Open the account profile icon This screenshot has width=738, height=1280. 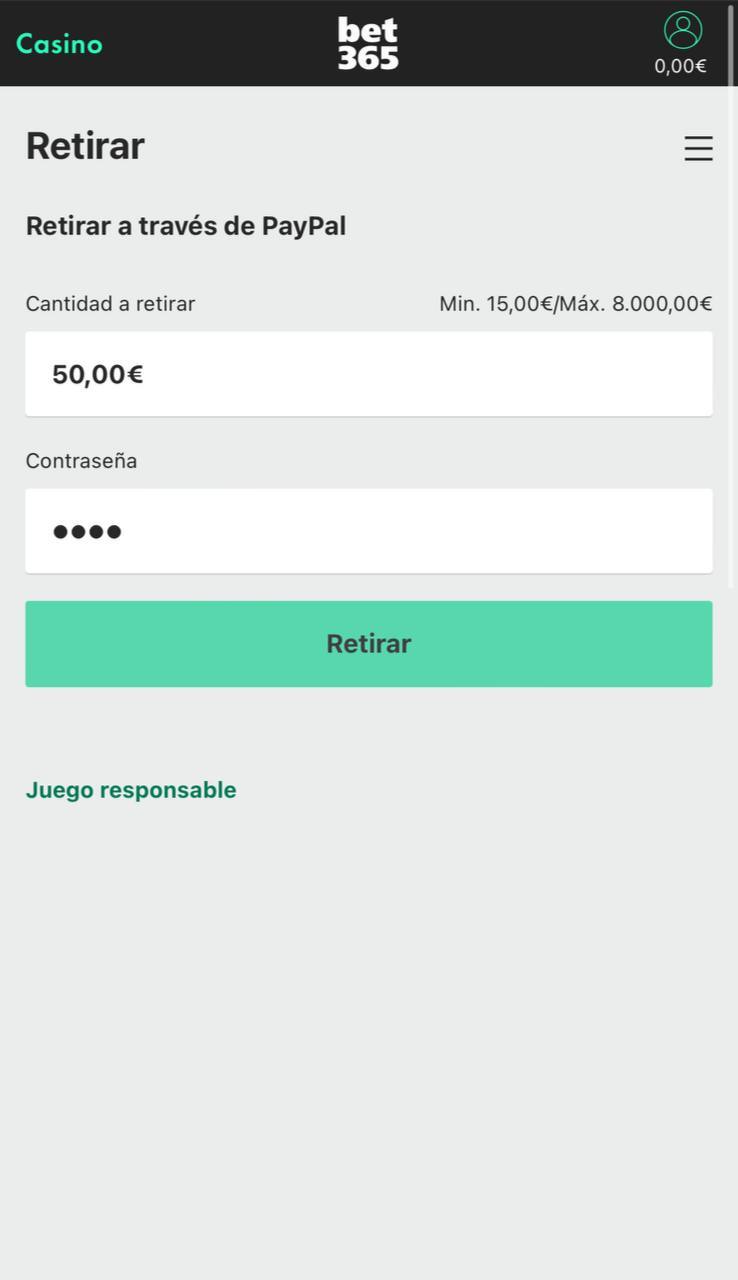683,30
